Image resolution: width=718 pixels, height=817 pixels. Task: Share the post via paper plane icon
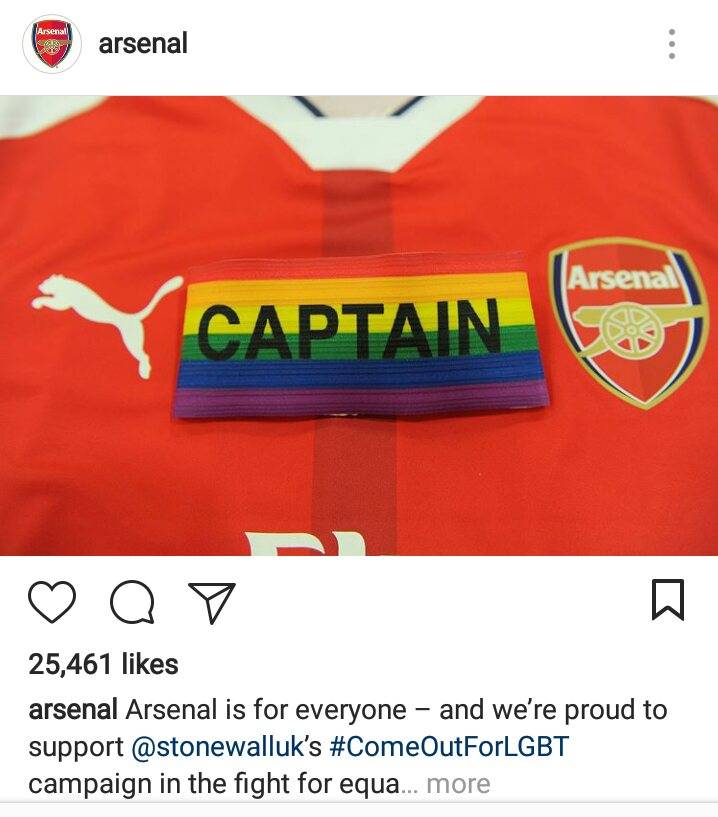click(212, 601)
